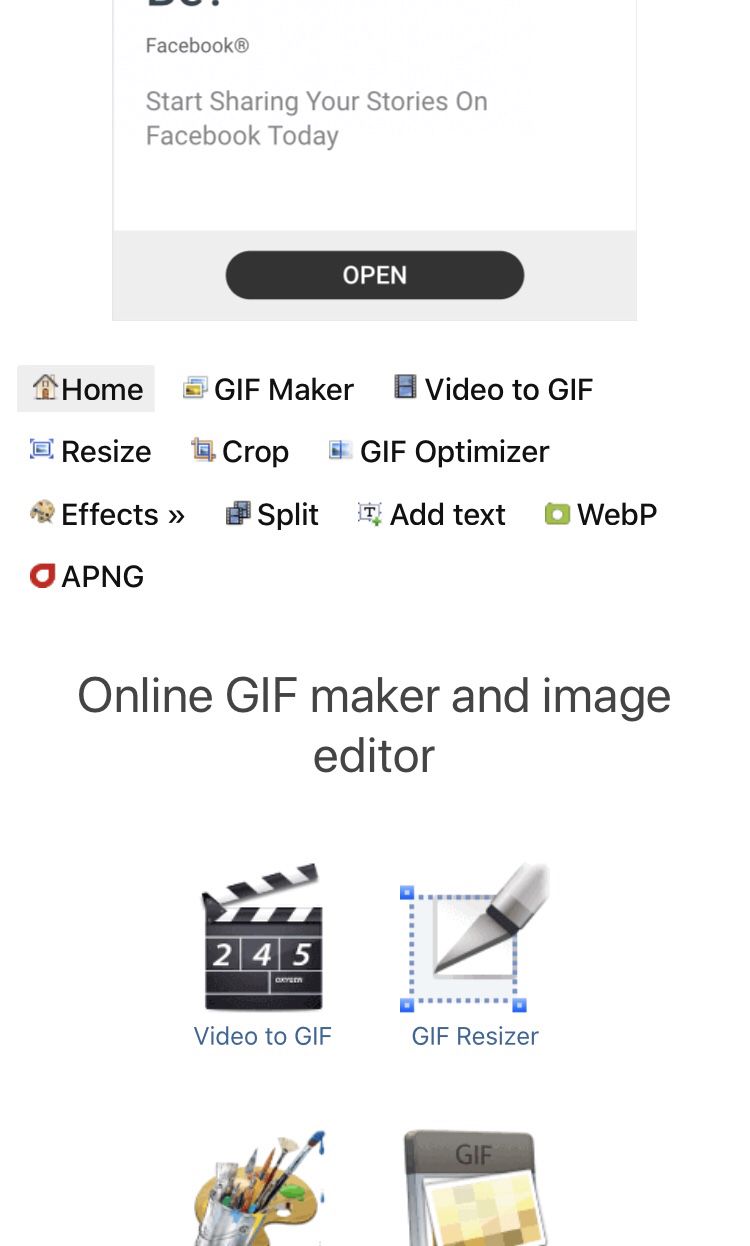This screenshot has height=1246, width=750.
Task: Open the Resize tool
Action: [90, 452]
